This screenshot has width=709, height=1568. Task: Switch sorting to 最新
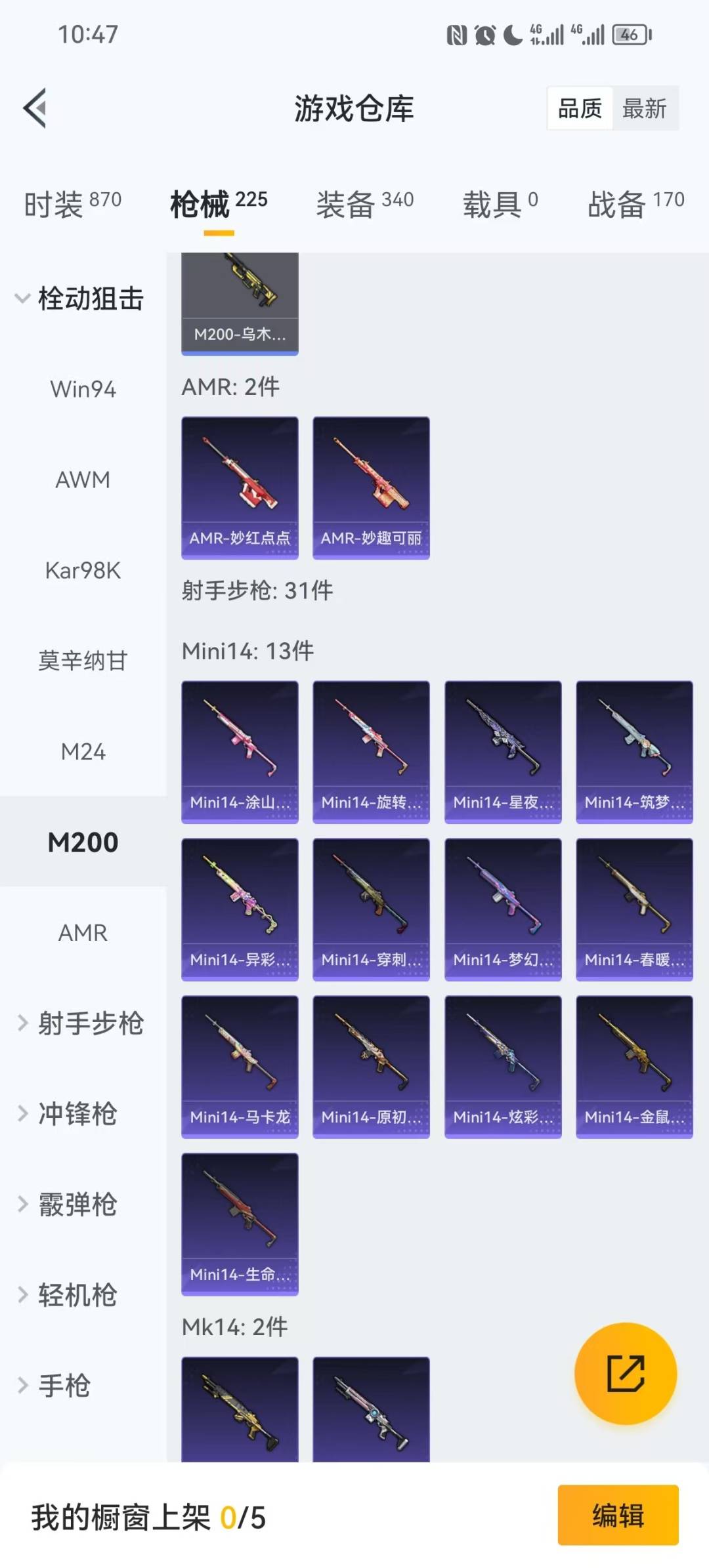[646, 108]
